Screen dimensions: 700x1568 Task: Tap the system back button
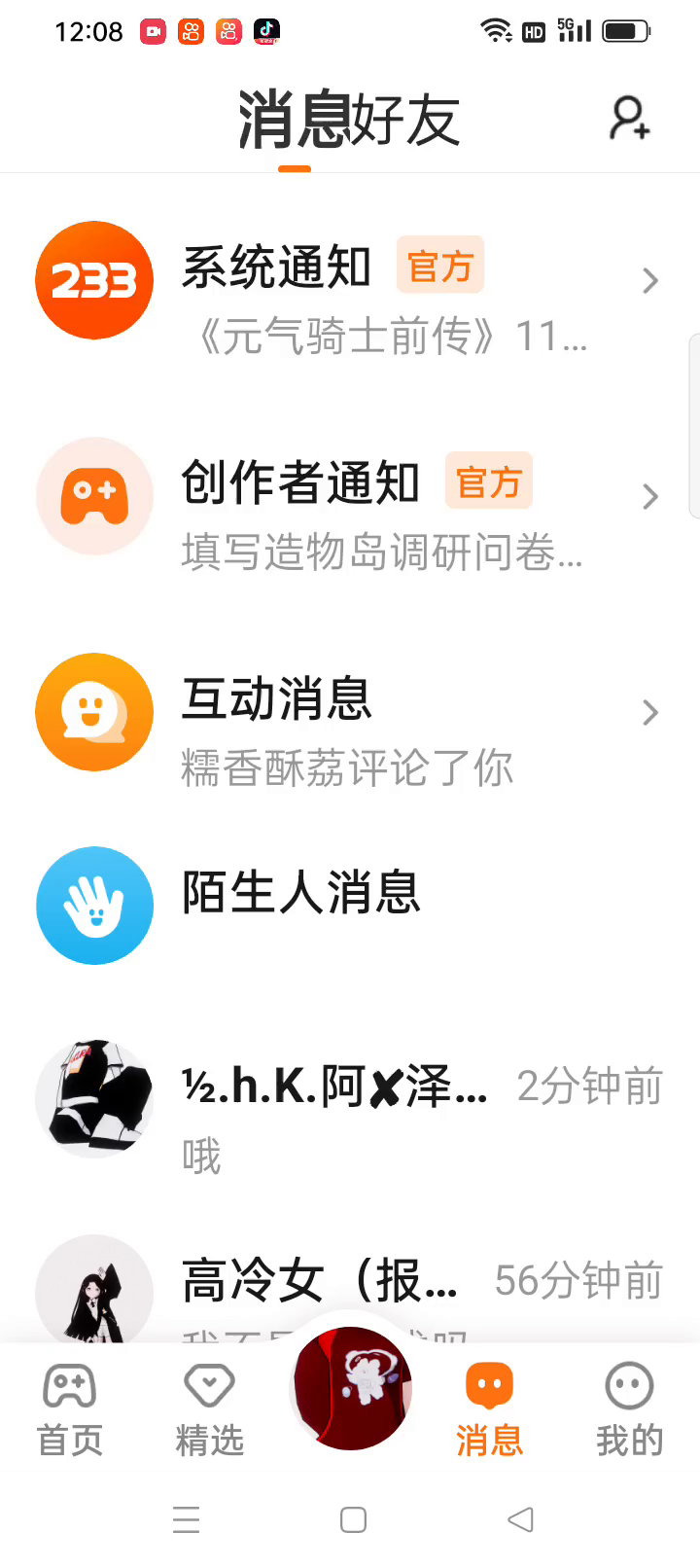coord(521,1519)
